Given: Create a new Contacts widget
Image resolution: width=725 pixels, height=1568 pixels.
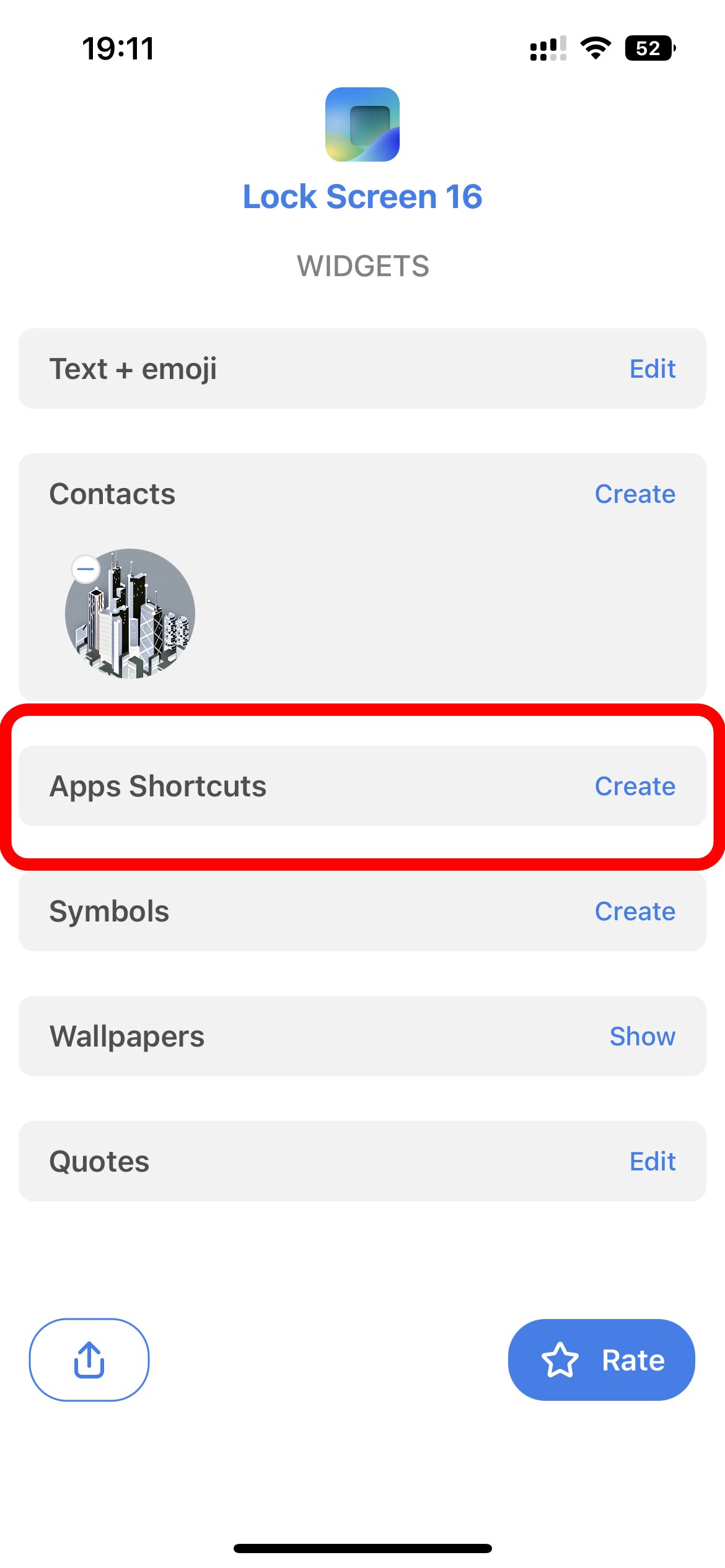Looking at the screenshot, I should tap(635, 494).
